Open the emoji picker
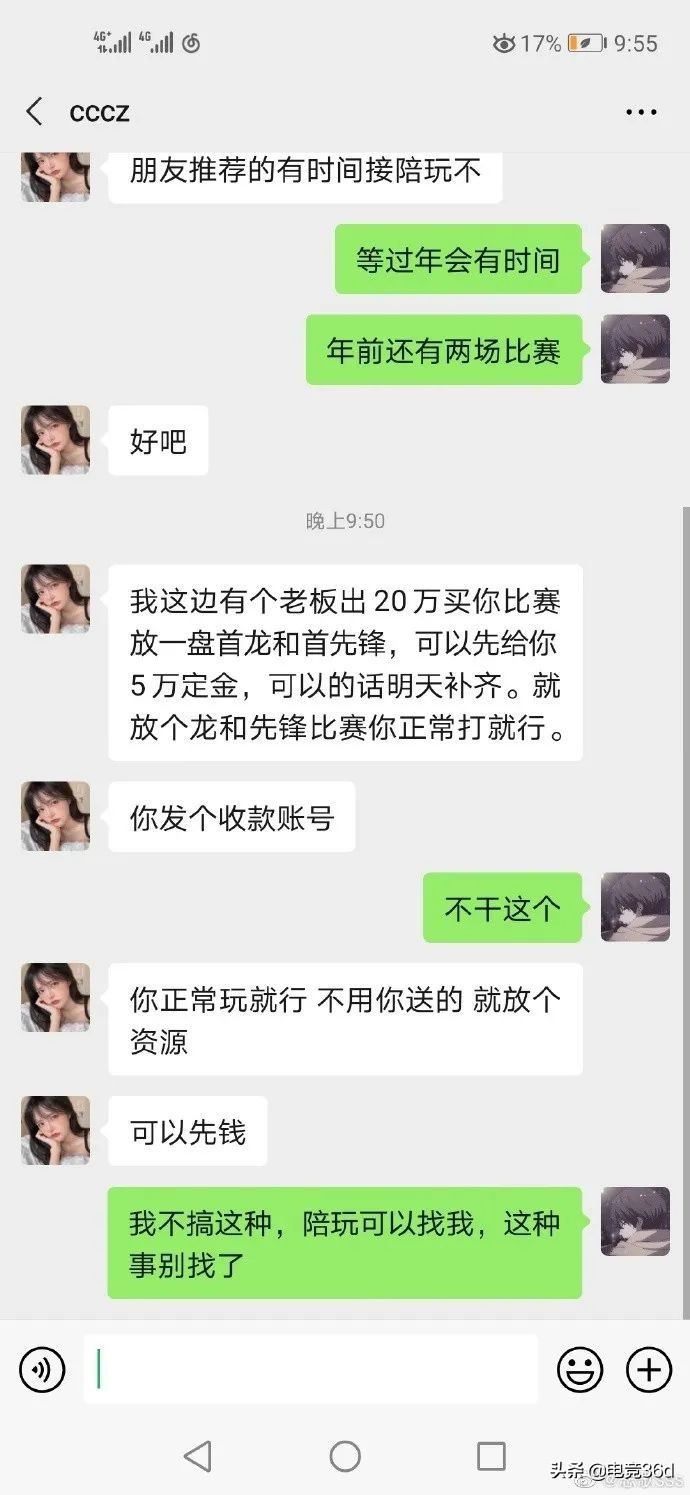690x1495 pixels. click(x=579, y=1369)
